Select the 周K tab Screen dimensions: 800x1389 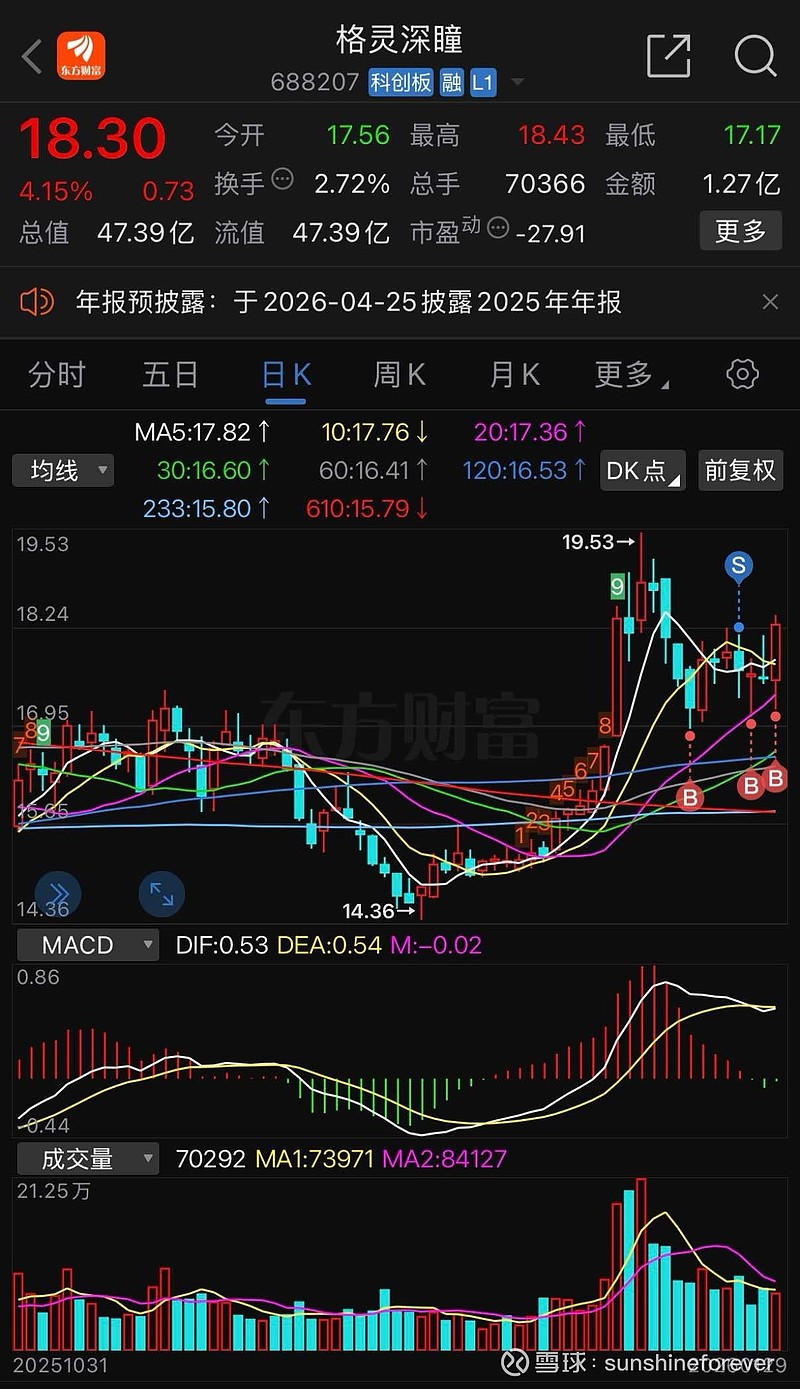(x=399, y=375)
